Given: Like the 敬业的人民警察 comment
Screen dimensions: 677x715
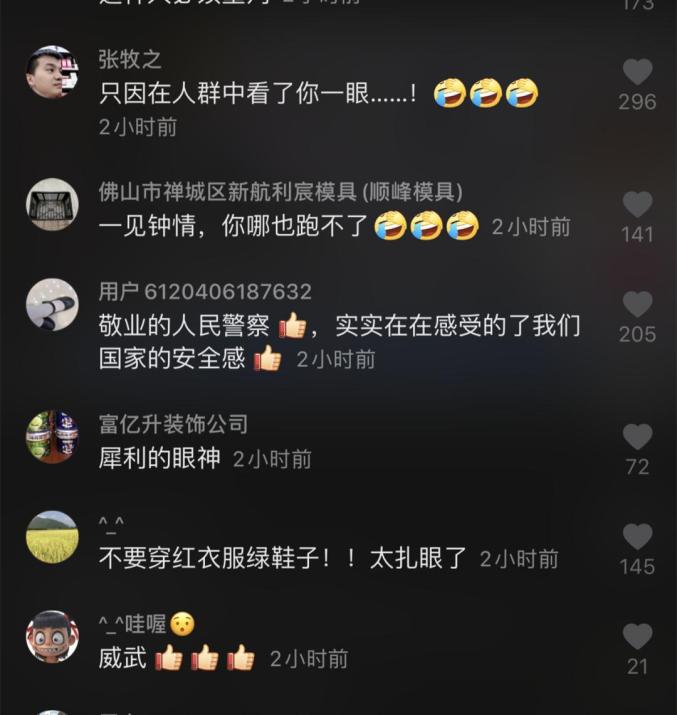Looking at the screenshot, I should pos(637,305).
